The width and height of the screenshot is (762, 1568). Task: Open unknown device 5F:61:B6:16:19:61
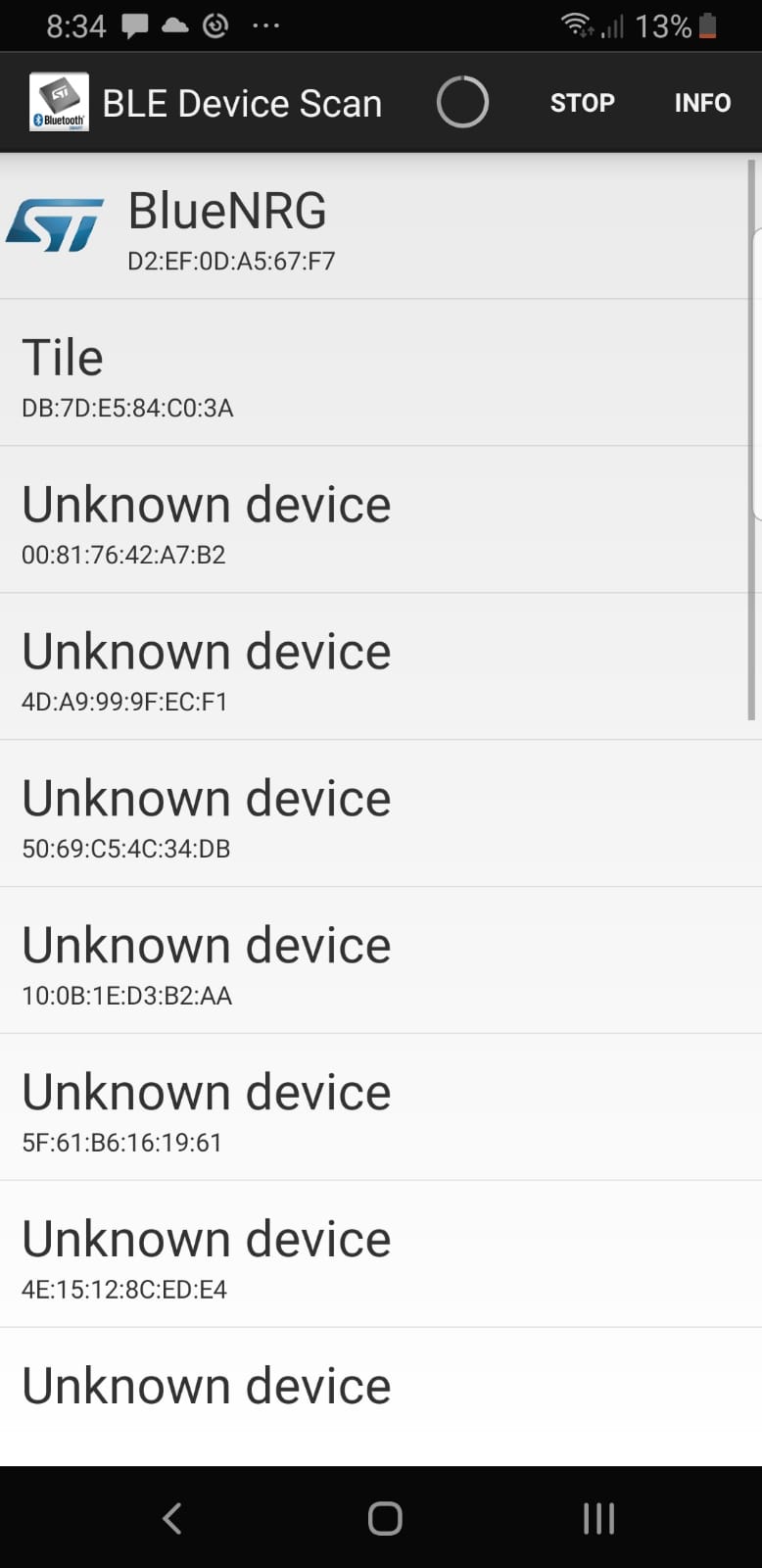coord(381,1108)
